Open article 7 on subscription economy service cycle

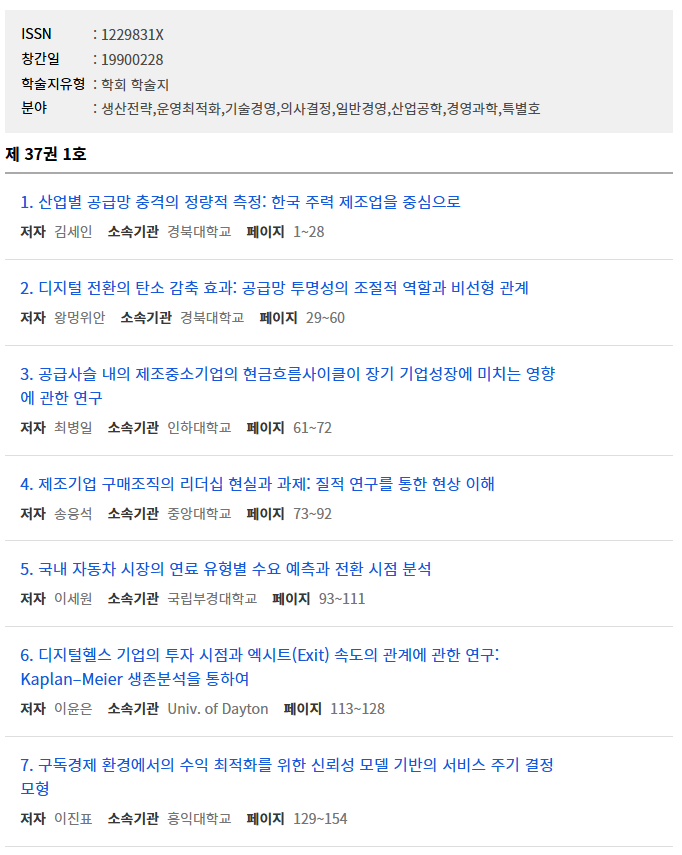(x=287, y=765)
